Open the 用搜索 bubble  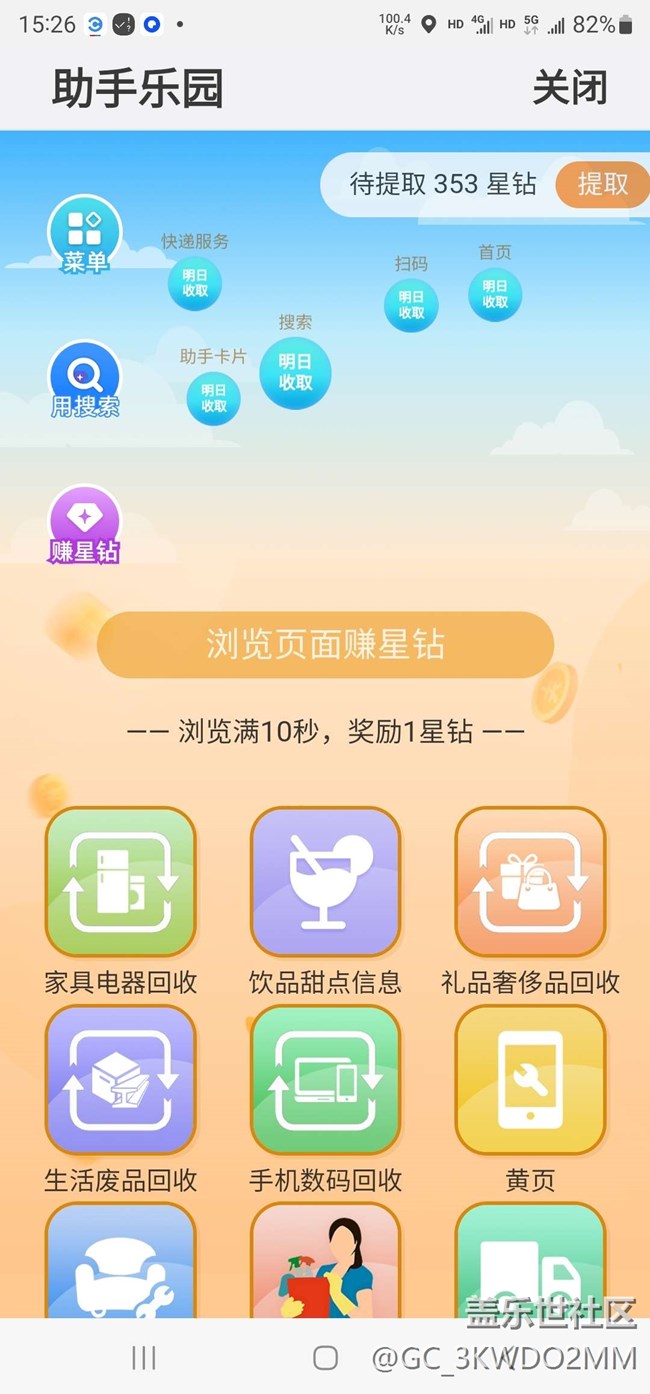pyautogui.click(x=85, y=380)
